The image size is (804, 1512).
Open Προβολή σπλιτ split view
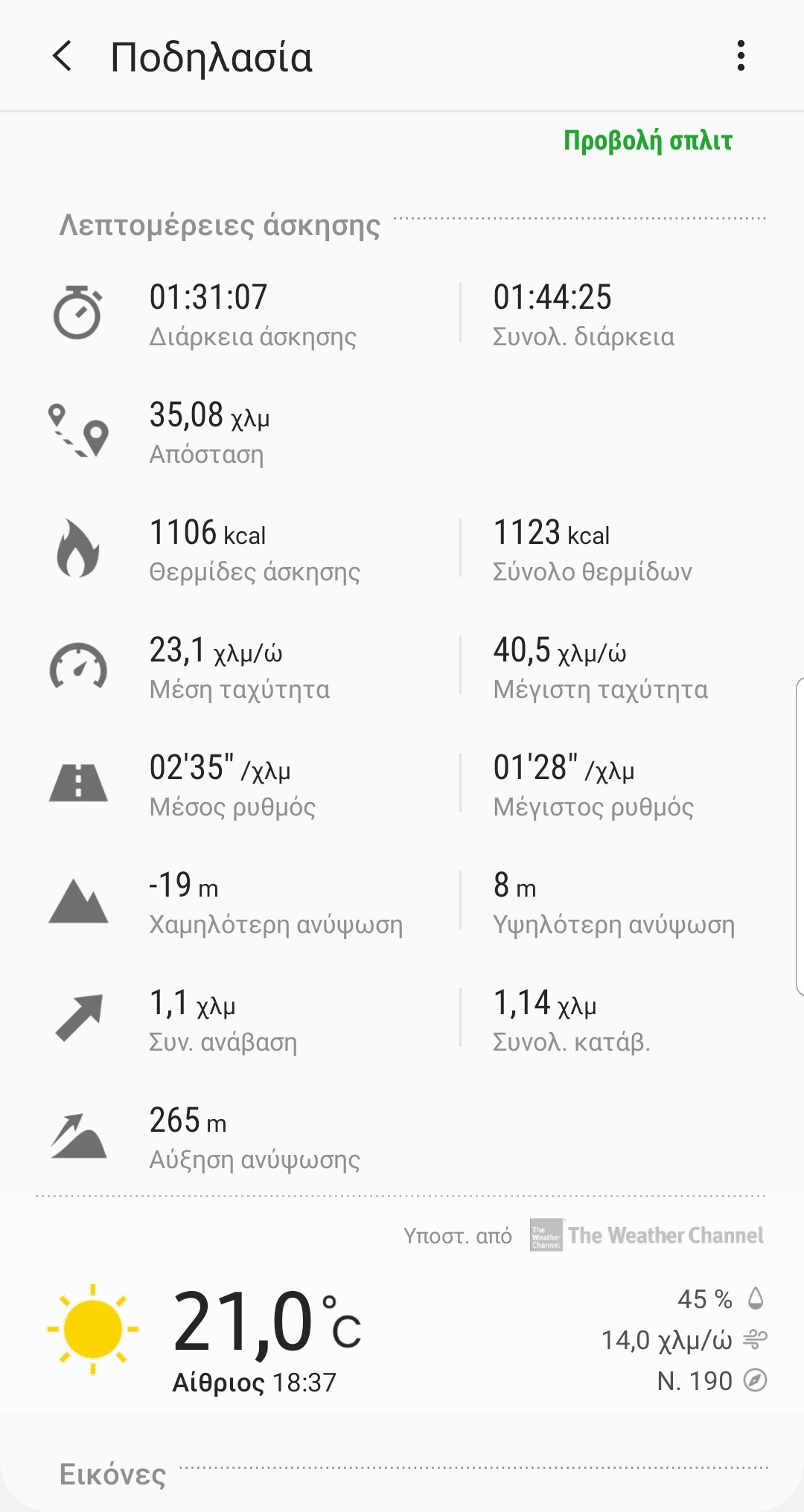coord(648,141)
